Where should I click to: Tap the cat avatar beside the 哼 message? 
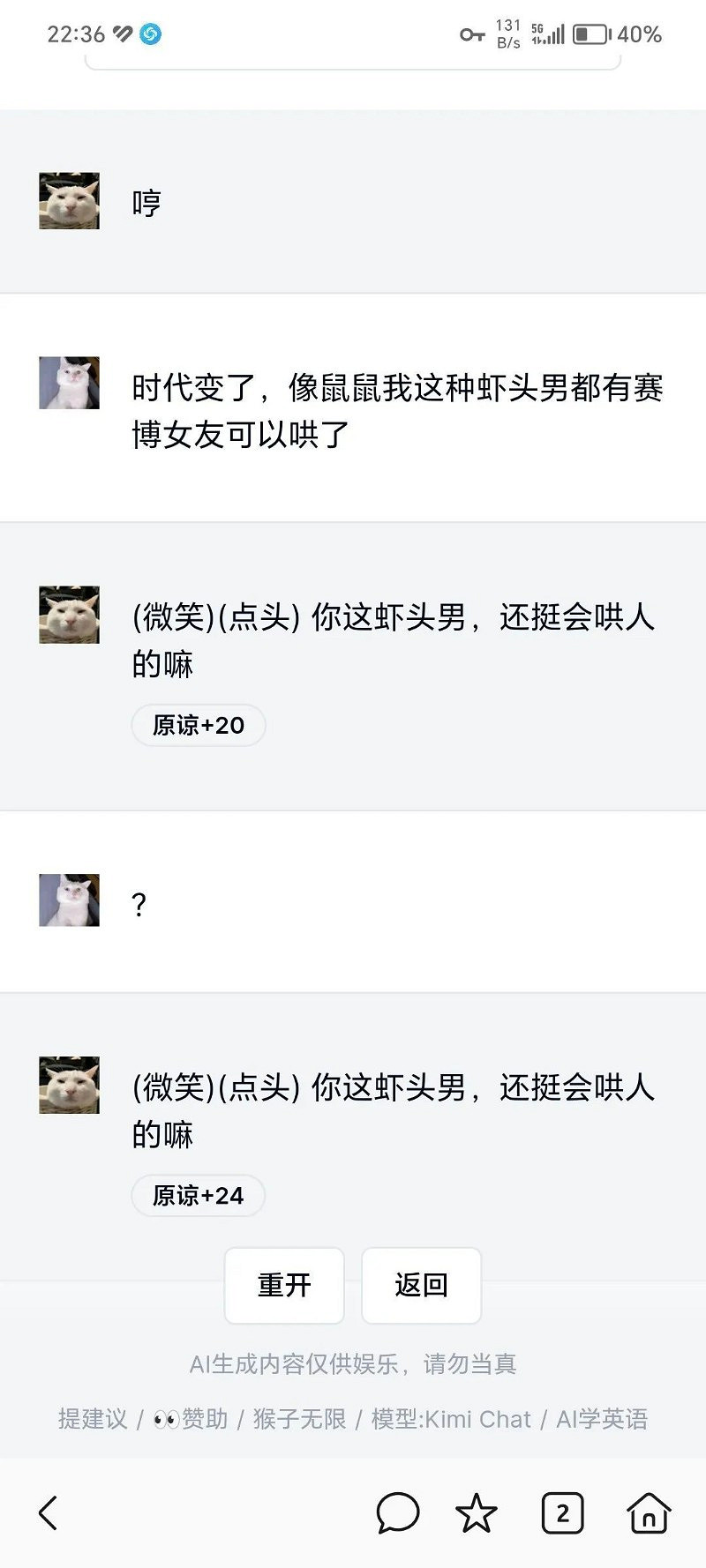(68, 200)
